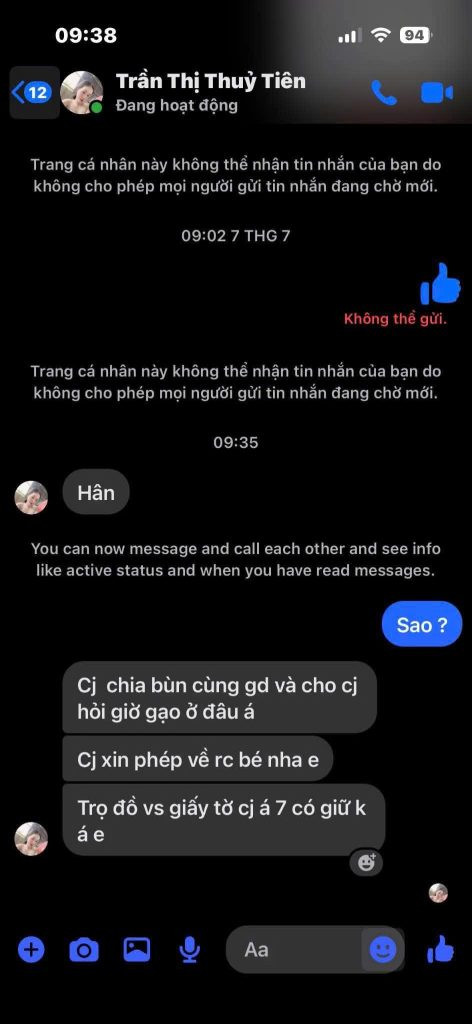Screen dimensions: 472x1024
Task: Open the plus attachments menu
Action: [31, 949]
